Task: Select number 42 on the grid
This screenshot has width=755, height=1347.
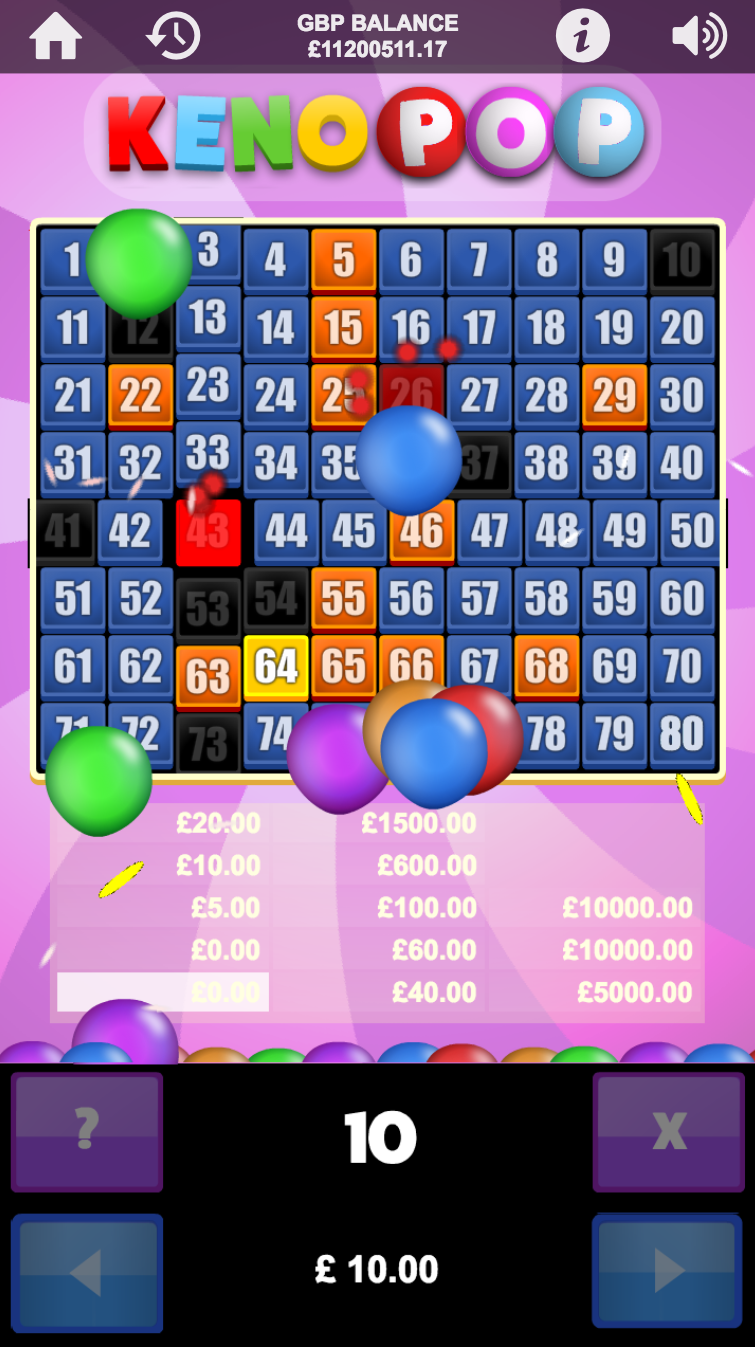Action: tap(130, 532)
